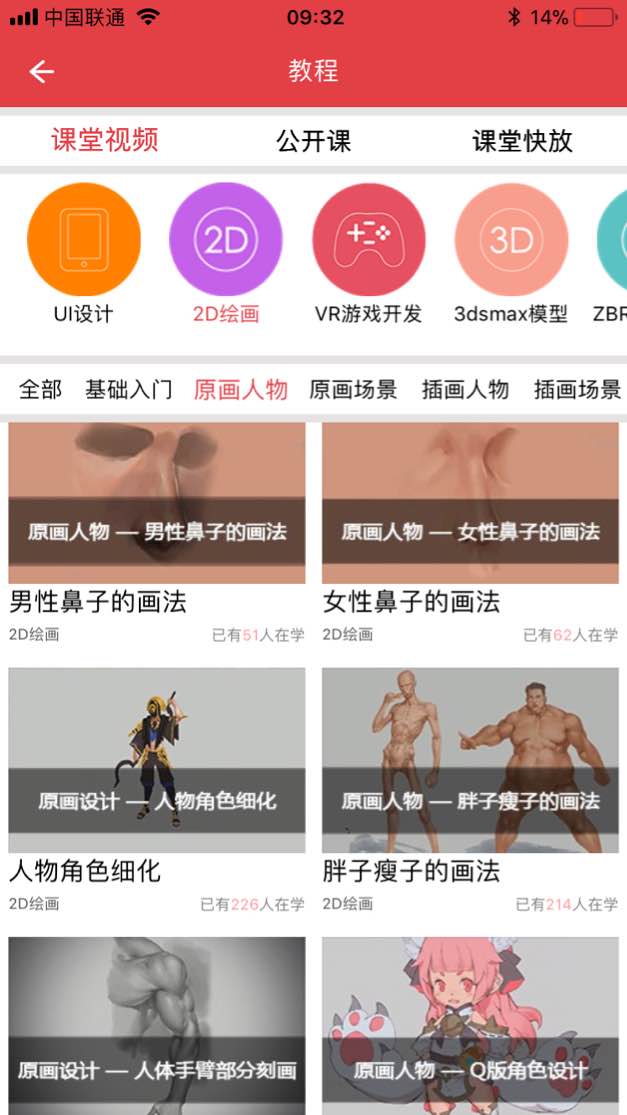The height and width of the screenshot is (1115, 627).
Task: Choose the UI设计 category
Action: point(84,240)
